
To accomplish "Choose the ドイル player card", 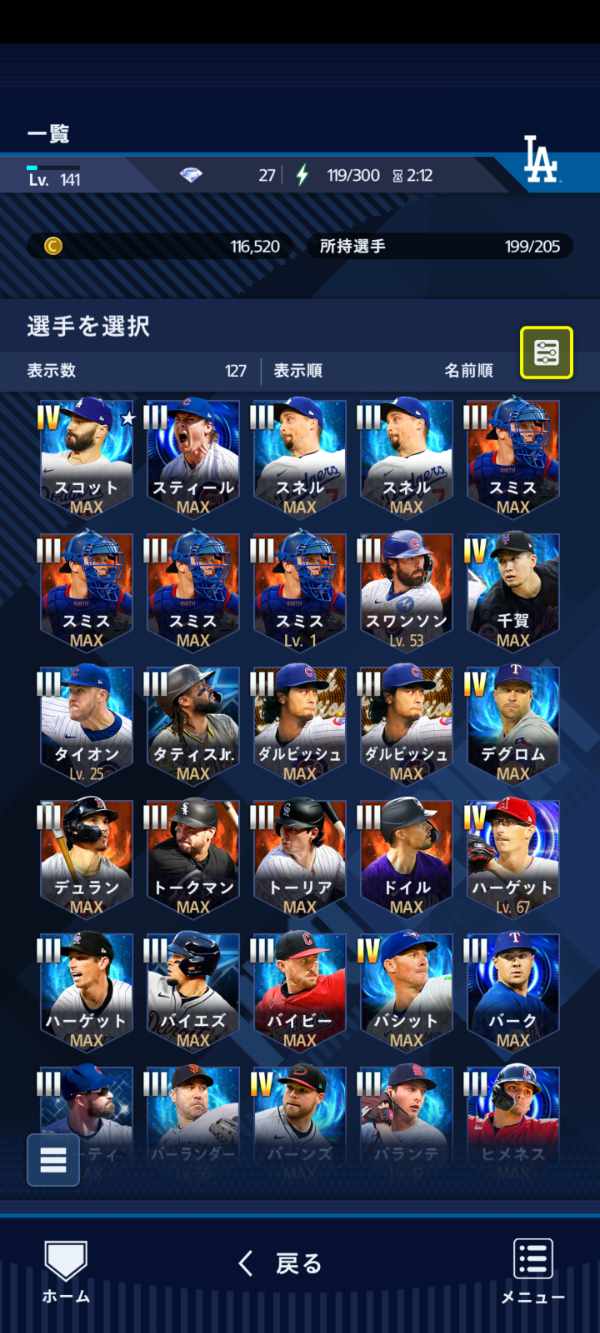I will 406,857.
